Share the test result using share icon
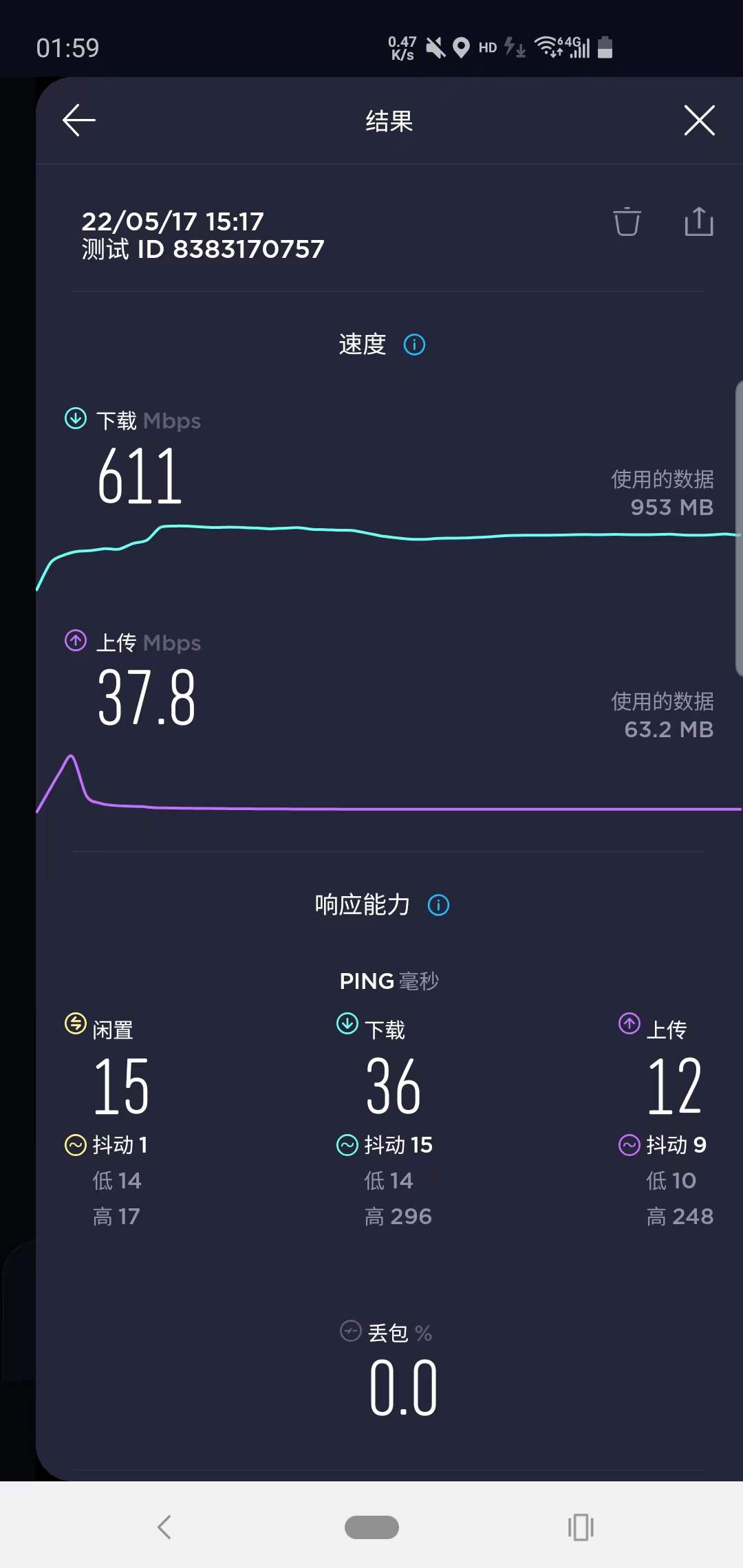 pyautogui.click(x=698, y=222)
